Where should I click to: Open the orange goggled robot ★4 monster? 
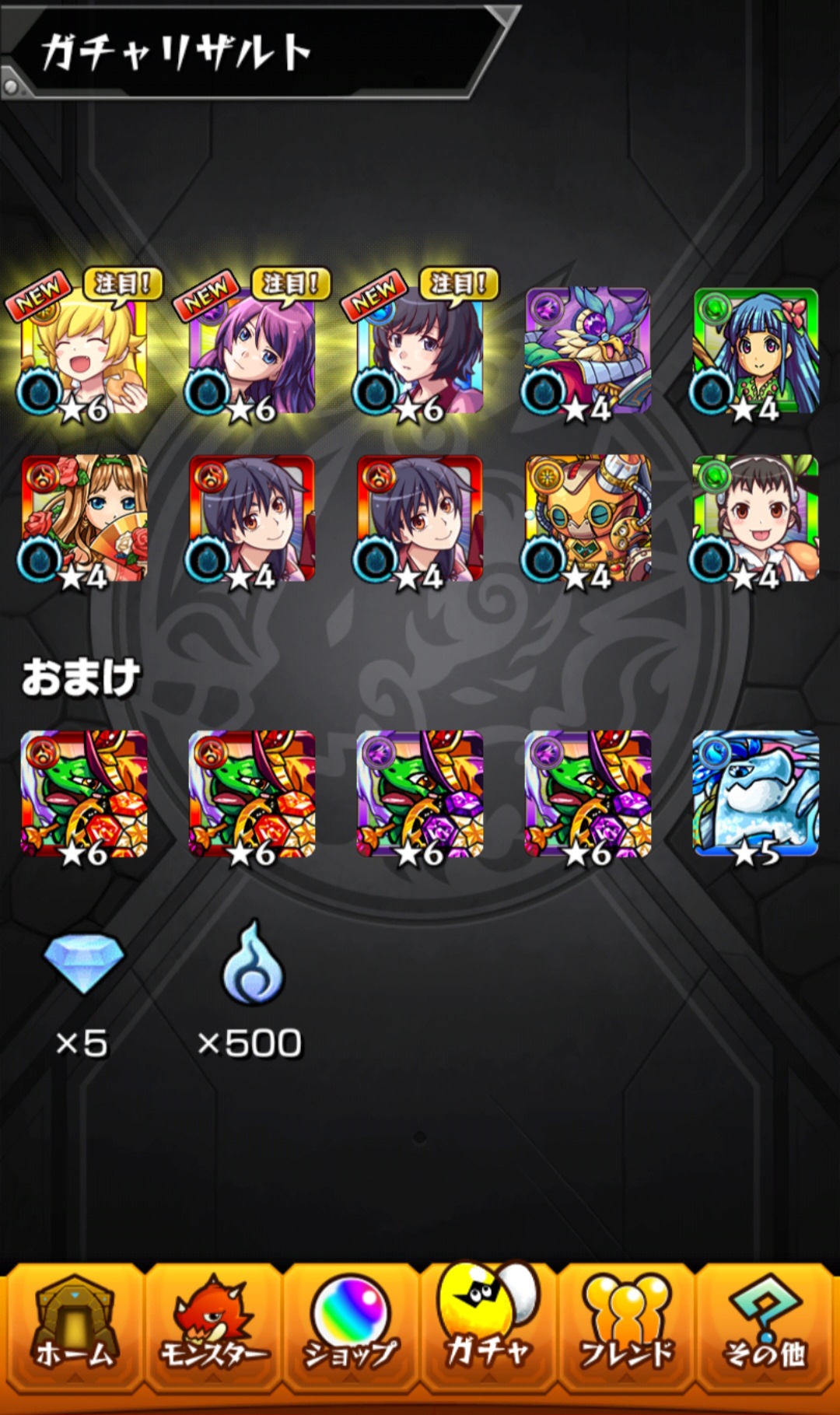588,519
